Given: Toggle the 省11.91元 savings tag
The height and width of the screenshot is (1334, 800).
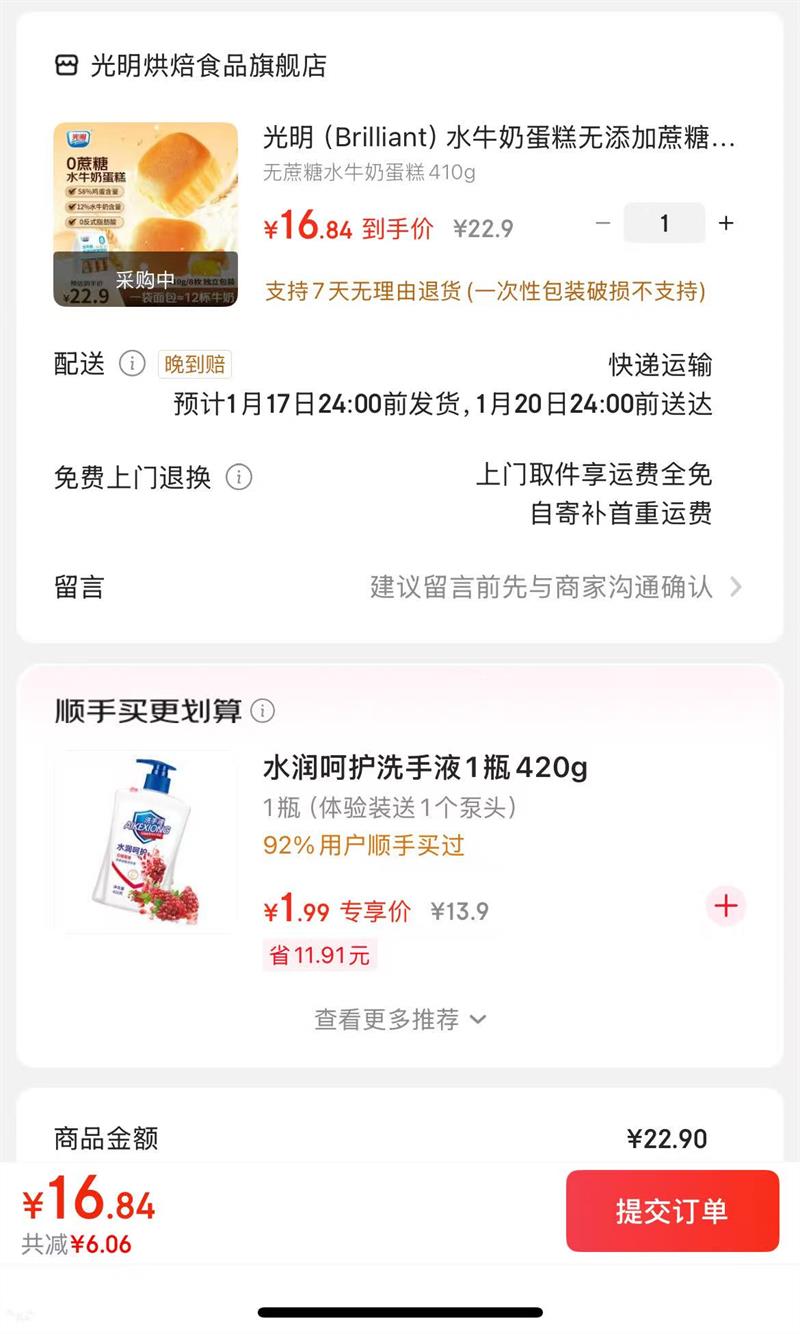Looking at the screenshot, I should 318,956.
